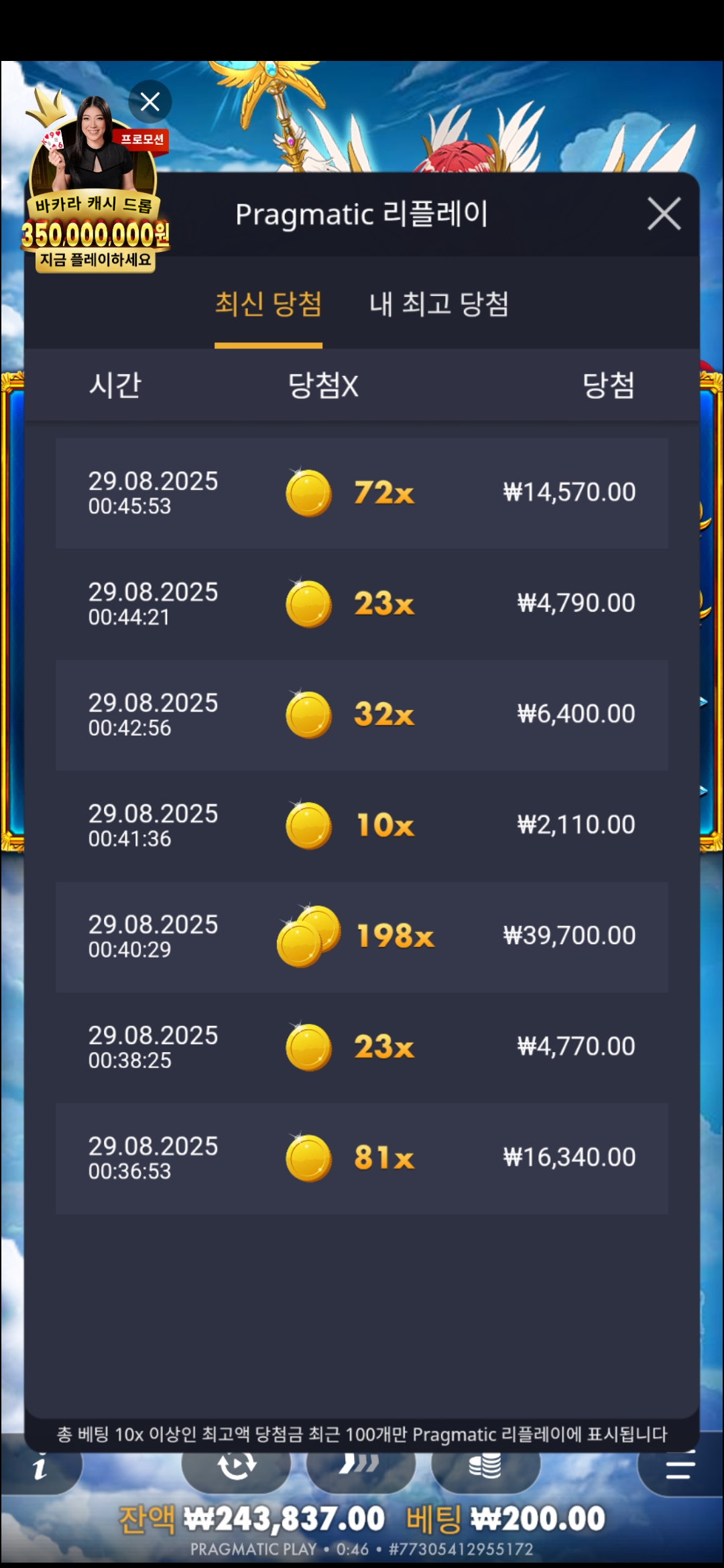
Task: Select the ₩4,770.00 win at 00:38:25
Action: (x=362, y=1047)
